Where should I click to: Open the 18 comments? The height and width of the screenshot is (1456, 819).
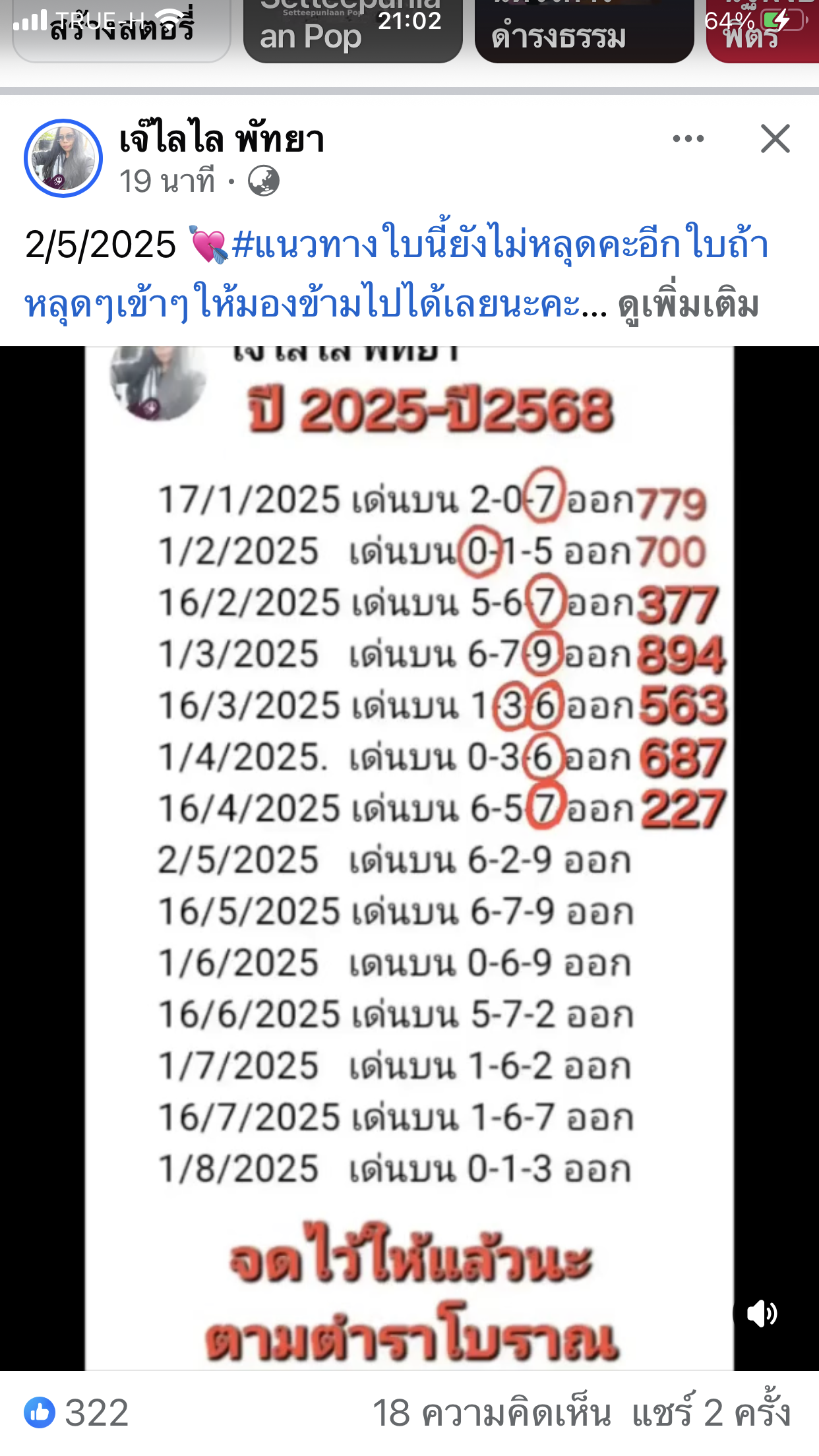coord(492,1413)
